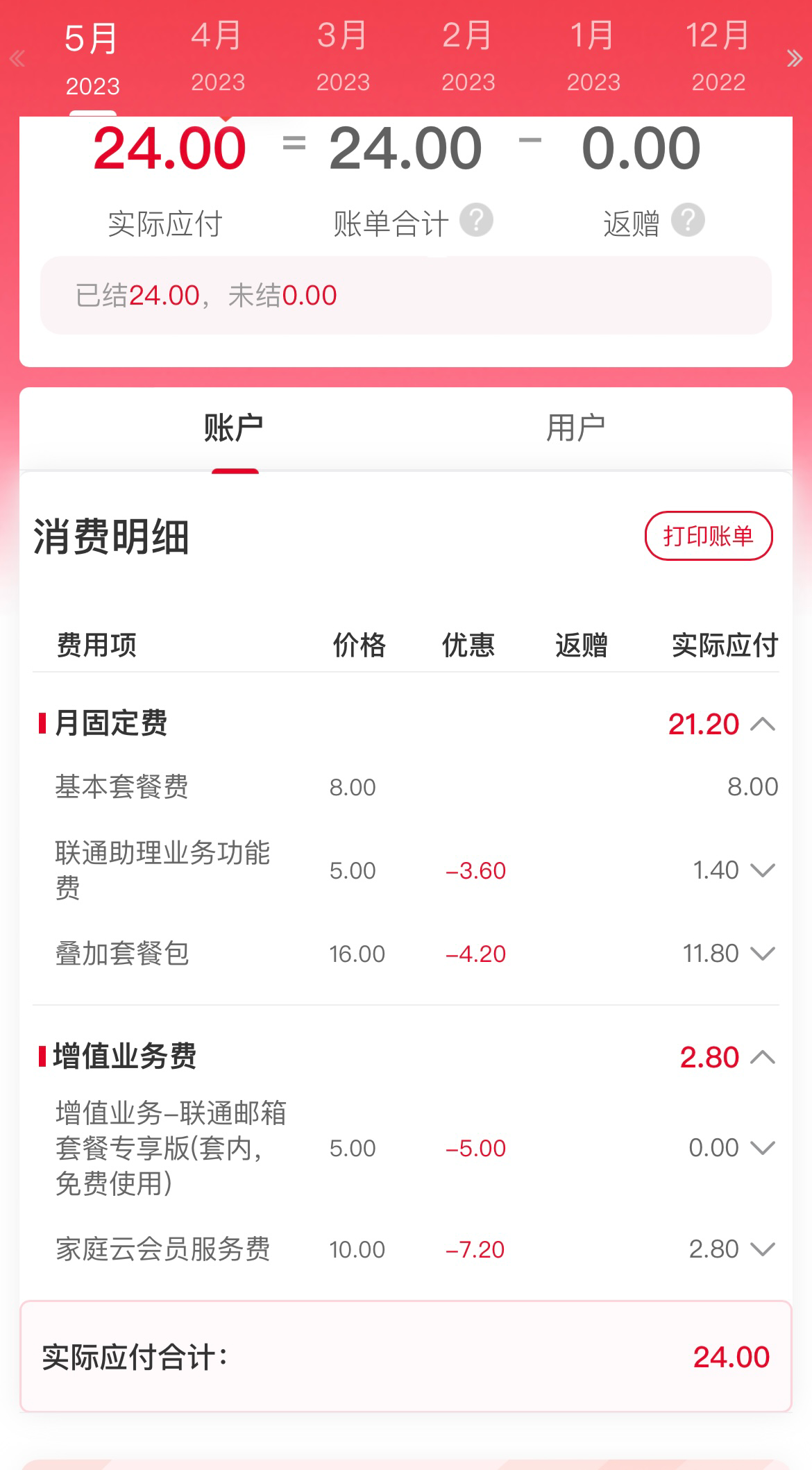812x1470 pixels.
Task: Open the help icon beside 账单合计
Action: click(x=476, y=220)
